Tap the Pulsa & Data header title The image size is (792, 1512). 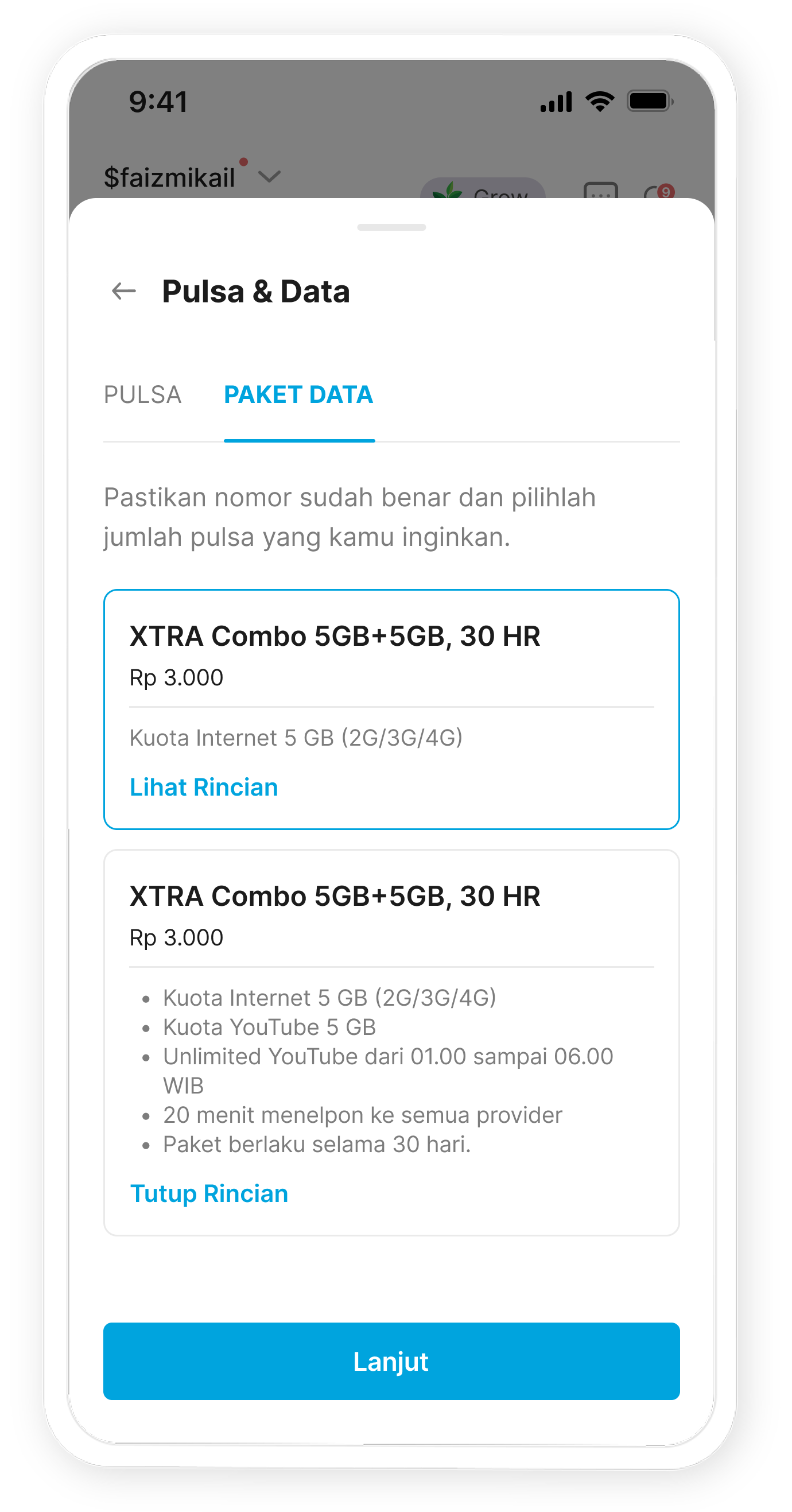[257, 290]
